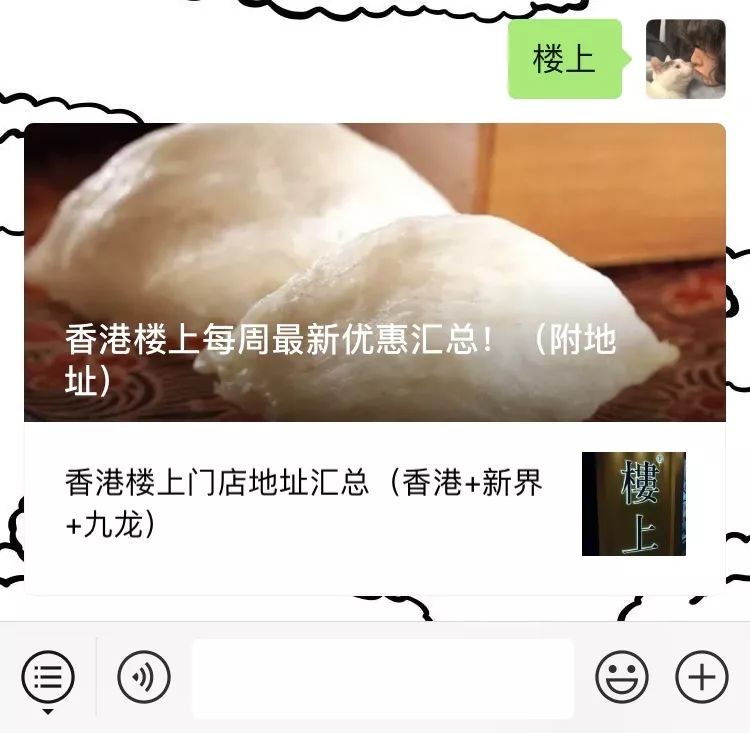Image resolution: width=750 pixels, height=733 pixels.
Task: Switch to voice input mode
Action: 144,679
